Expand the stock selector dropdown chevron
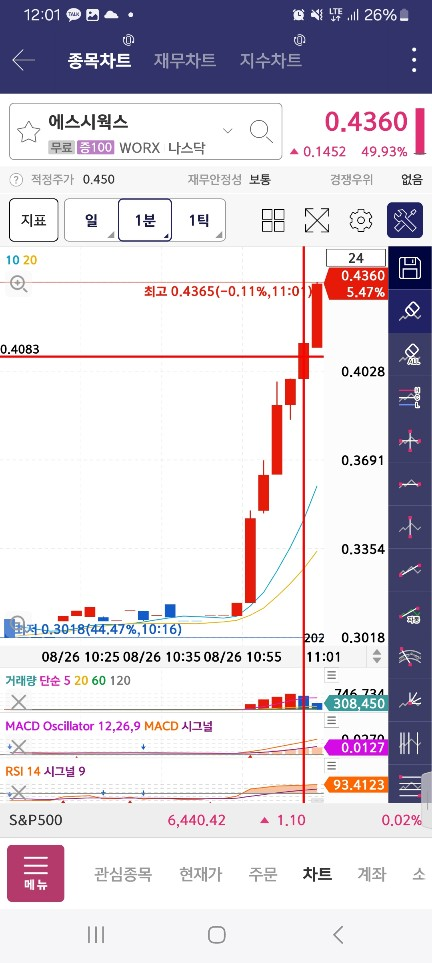This screenshot has height=963, width=432. pyautogui.click(x=228, y=130)
